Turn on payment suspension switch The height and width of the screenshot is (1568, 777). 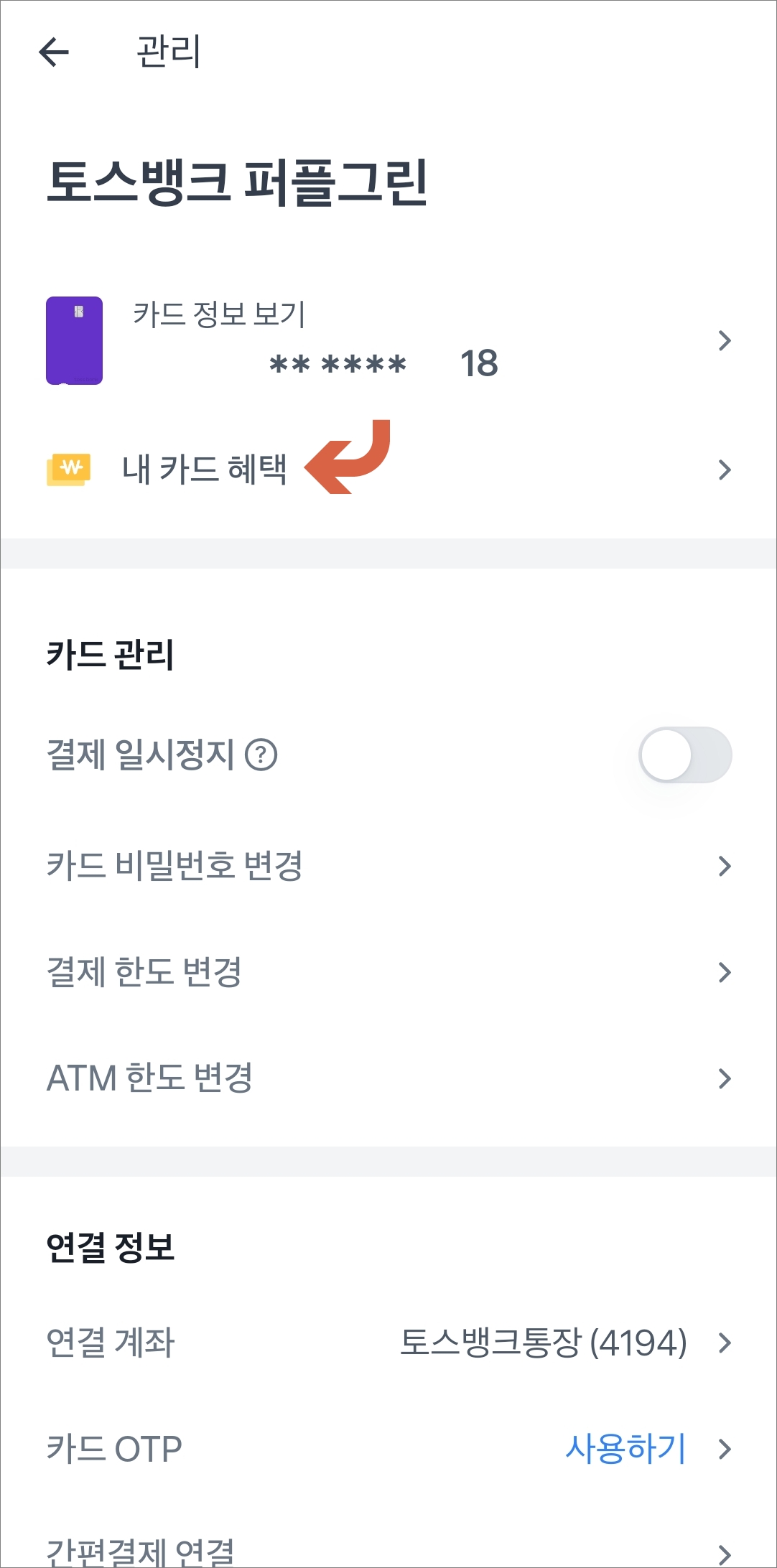pos(686,755)
